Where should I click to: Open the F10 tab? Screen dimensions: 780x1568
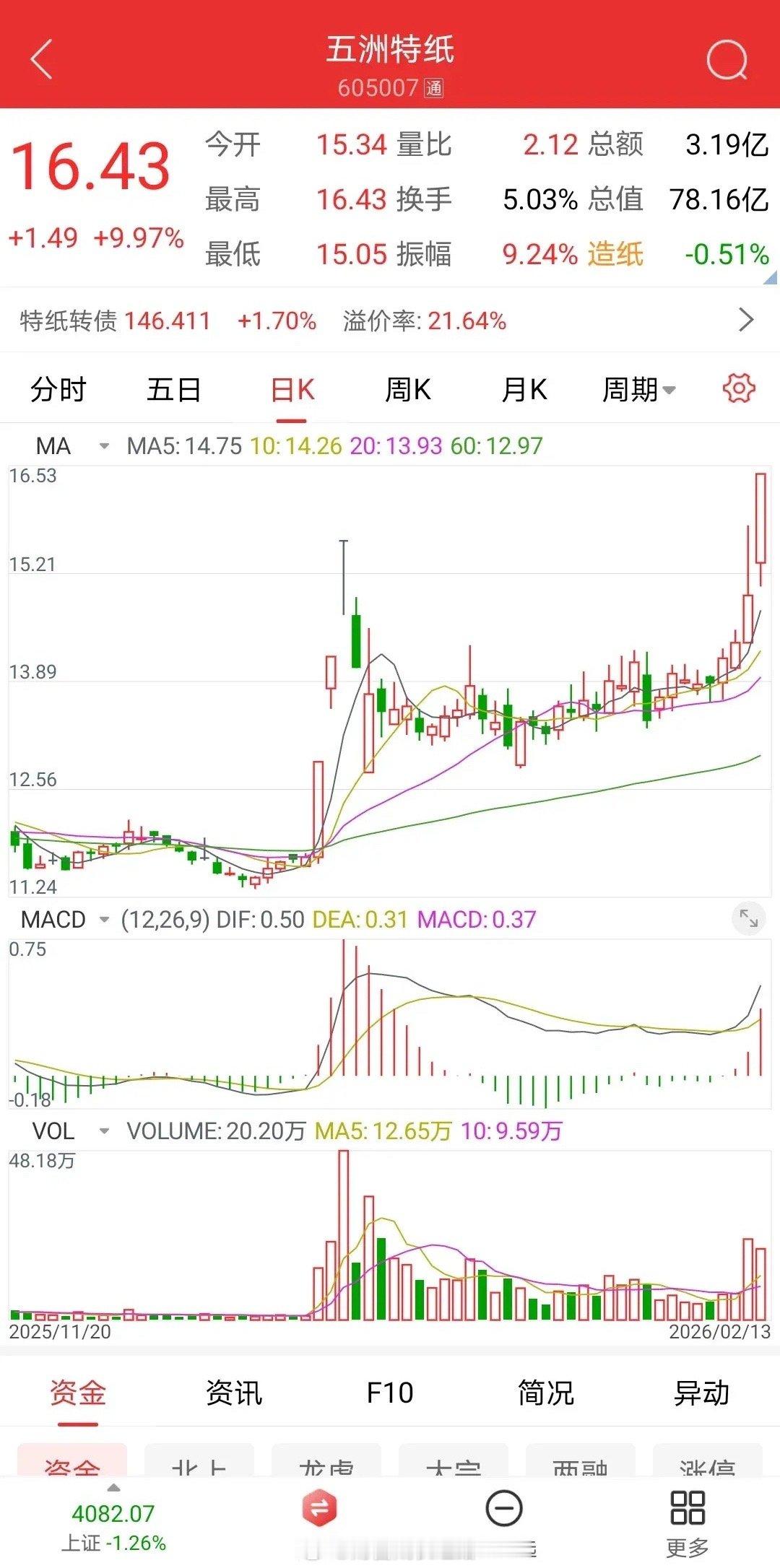[x=390, y=1393]
